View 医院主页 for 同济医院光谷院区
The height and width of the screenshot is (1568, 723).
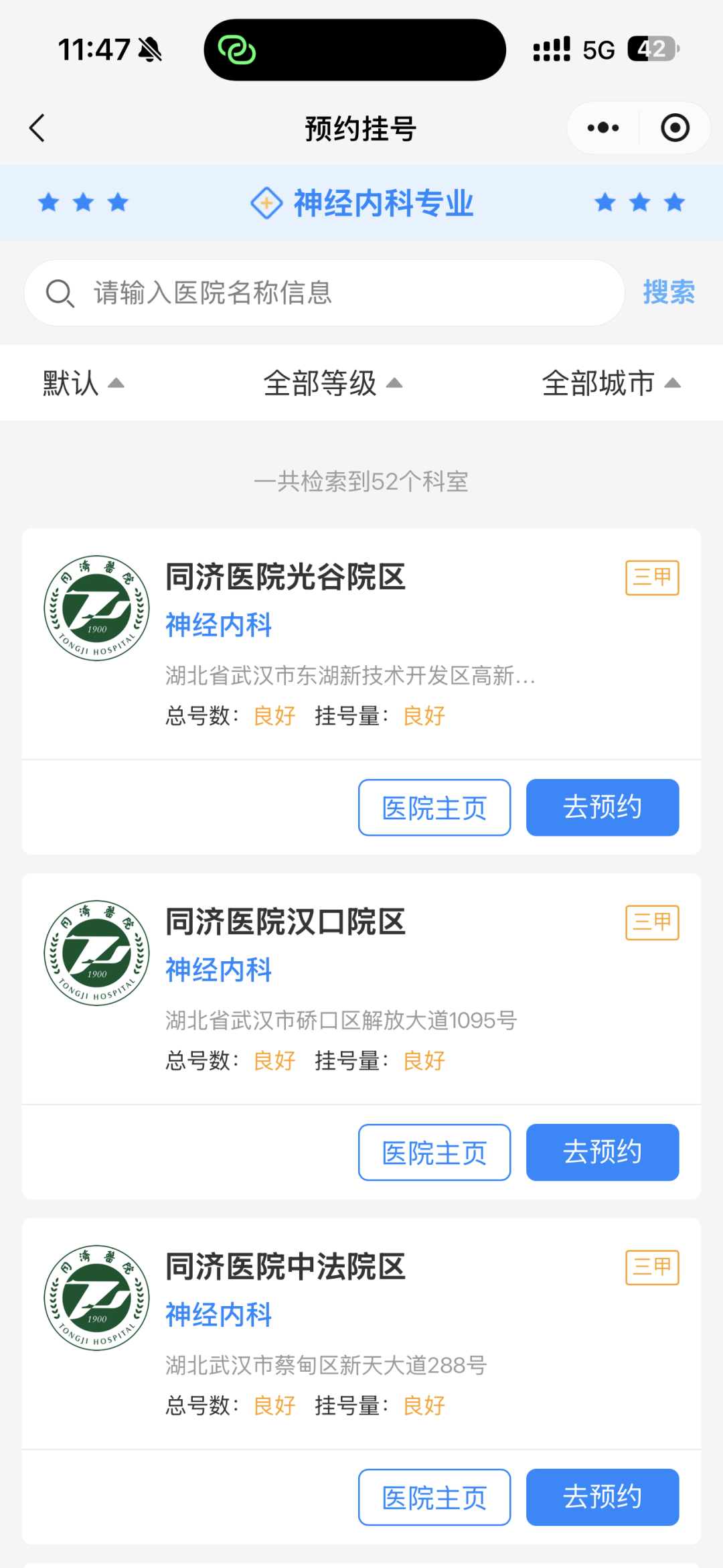coord(434,808)
